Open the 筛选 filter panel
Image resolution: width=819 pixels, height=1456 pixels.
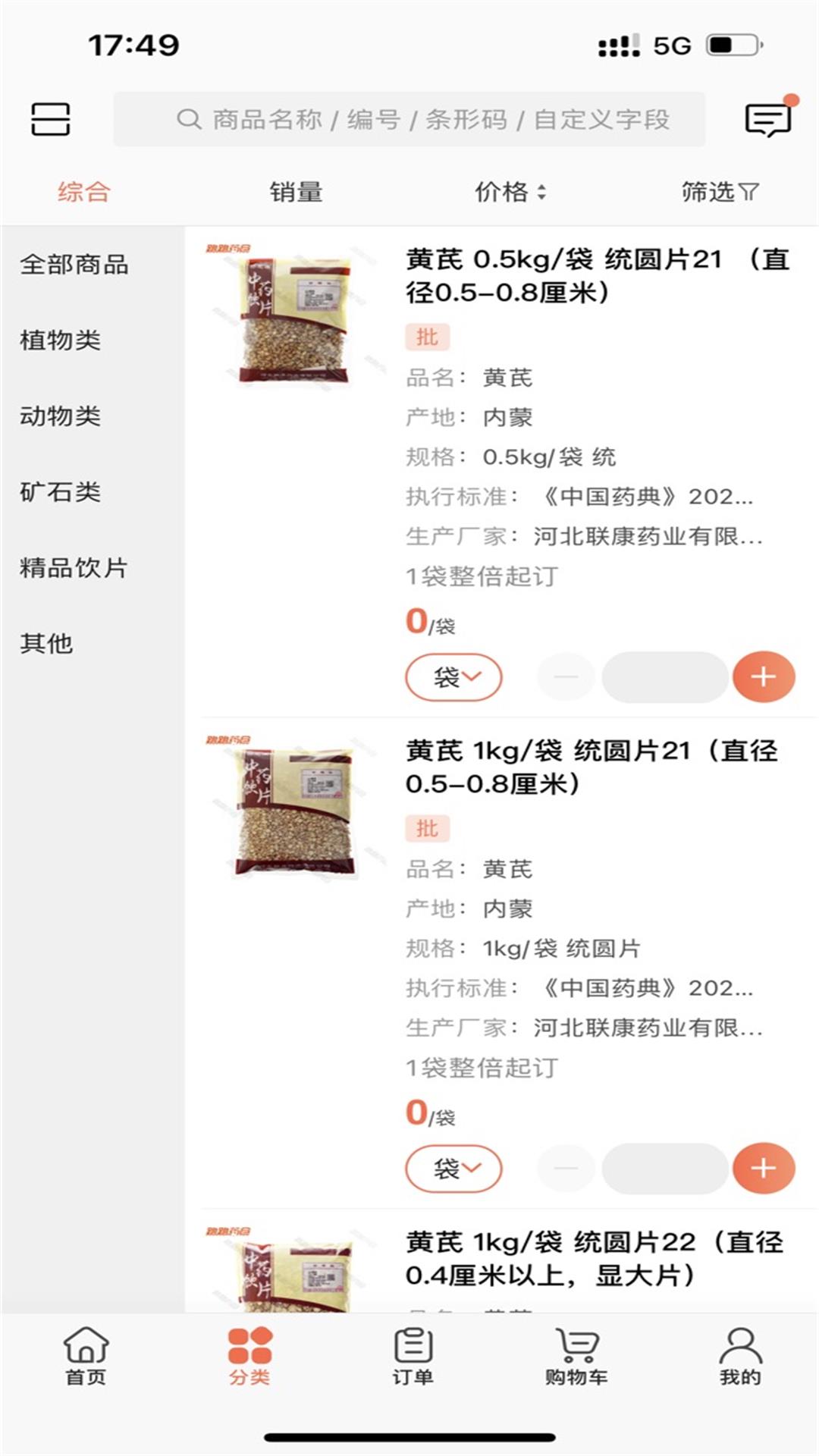point(719,192)
